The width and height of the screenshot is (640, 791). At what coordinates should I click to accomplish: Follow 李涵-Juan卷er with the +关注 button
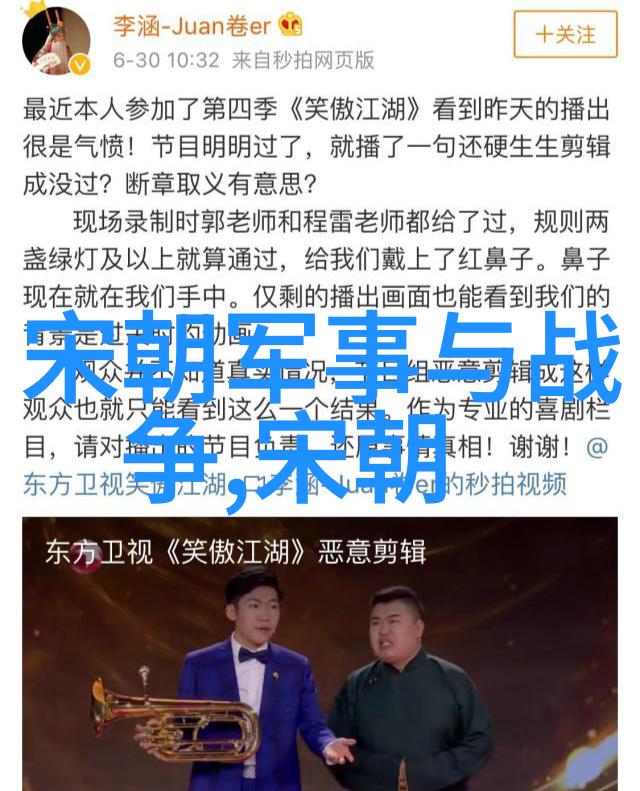click(565, 34)
